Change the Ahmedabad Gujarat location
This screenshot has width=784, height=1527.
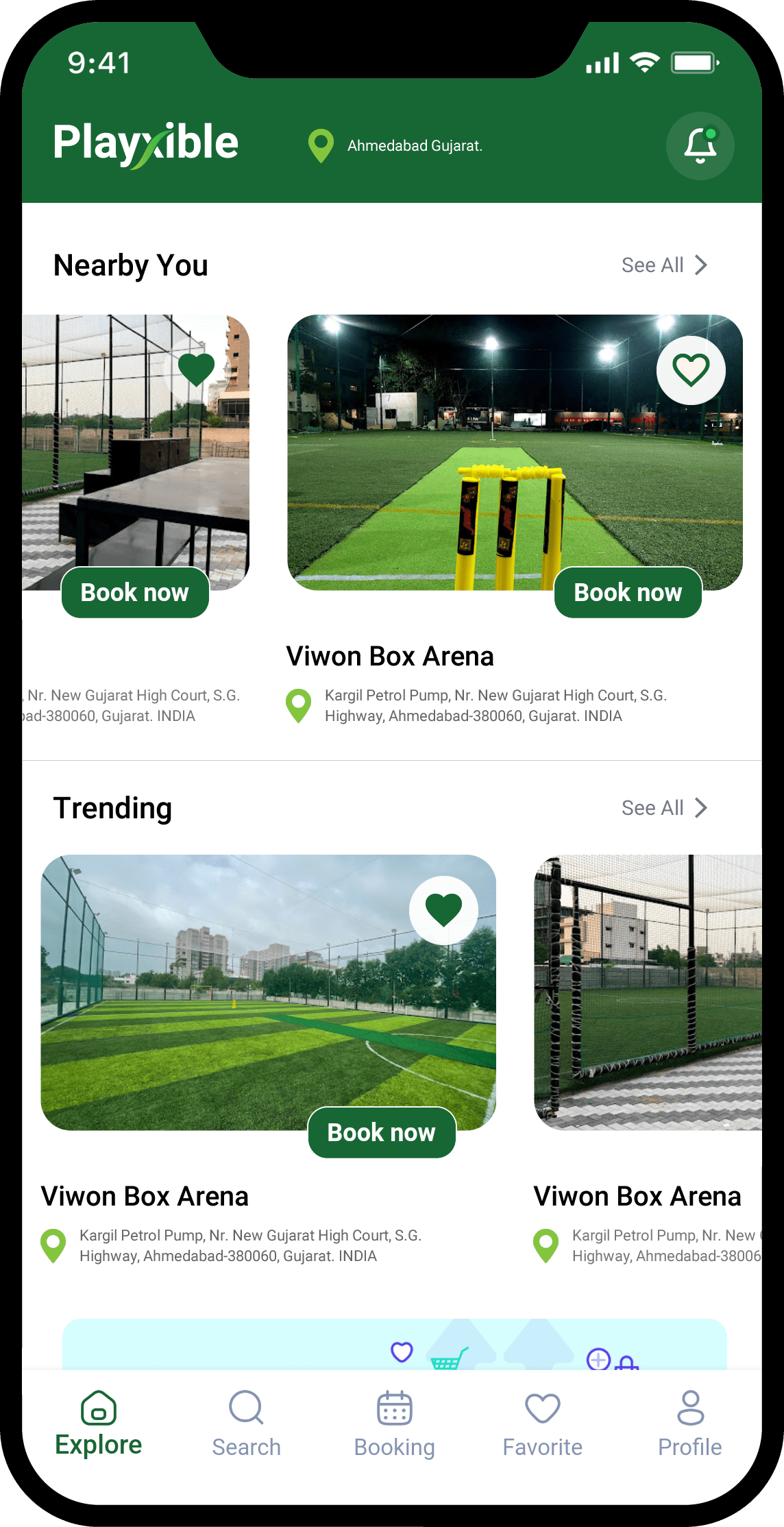pyautogui.click(x=413, y=146)
